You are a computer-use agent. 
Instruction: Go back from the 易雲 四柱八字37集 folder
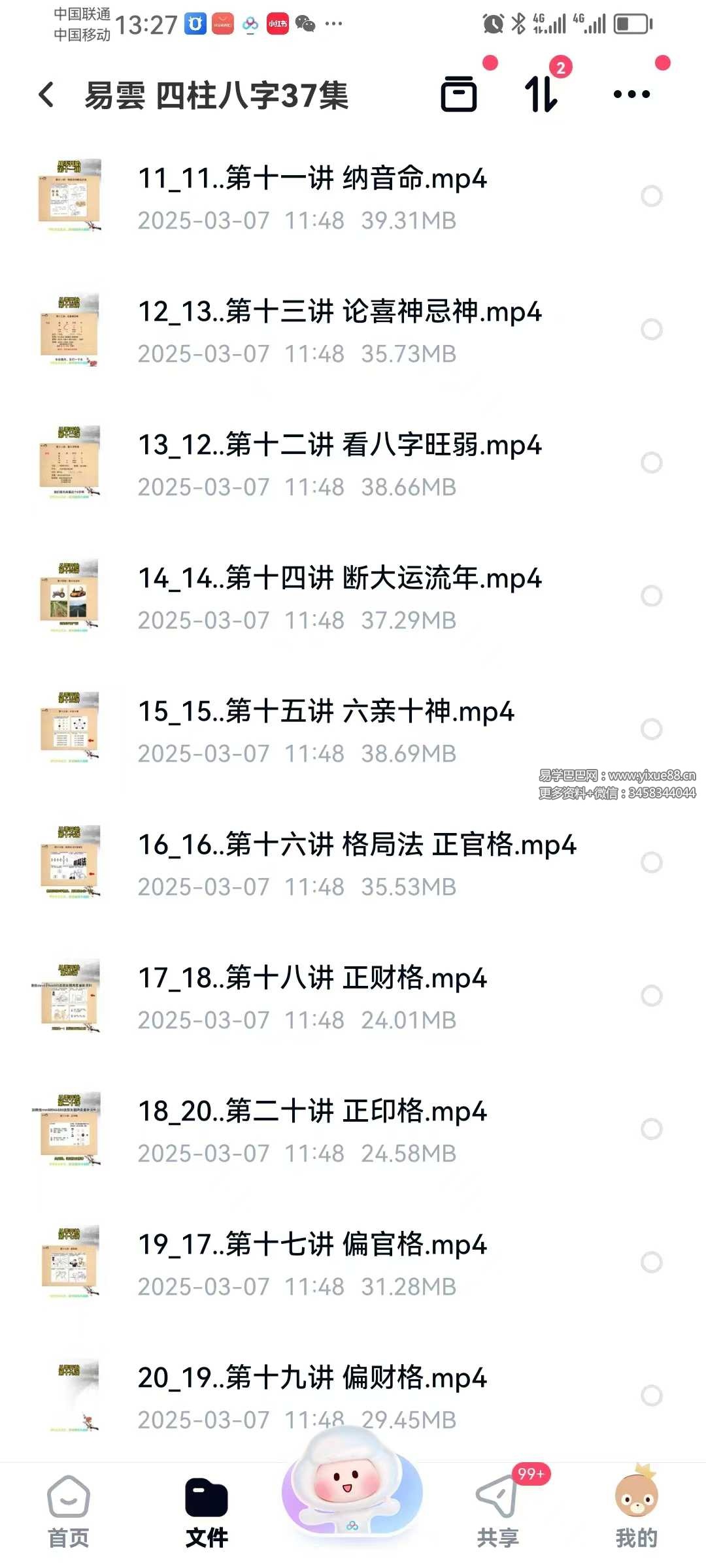click(46, 95)
